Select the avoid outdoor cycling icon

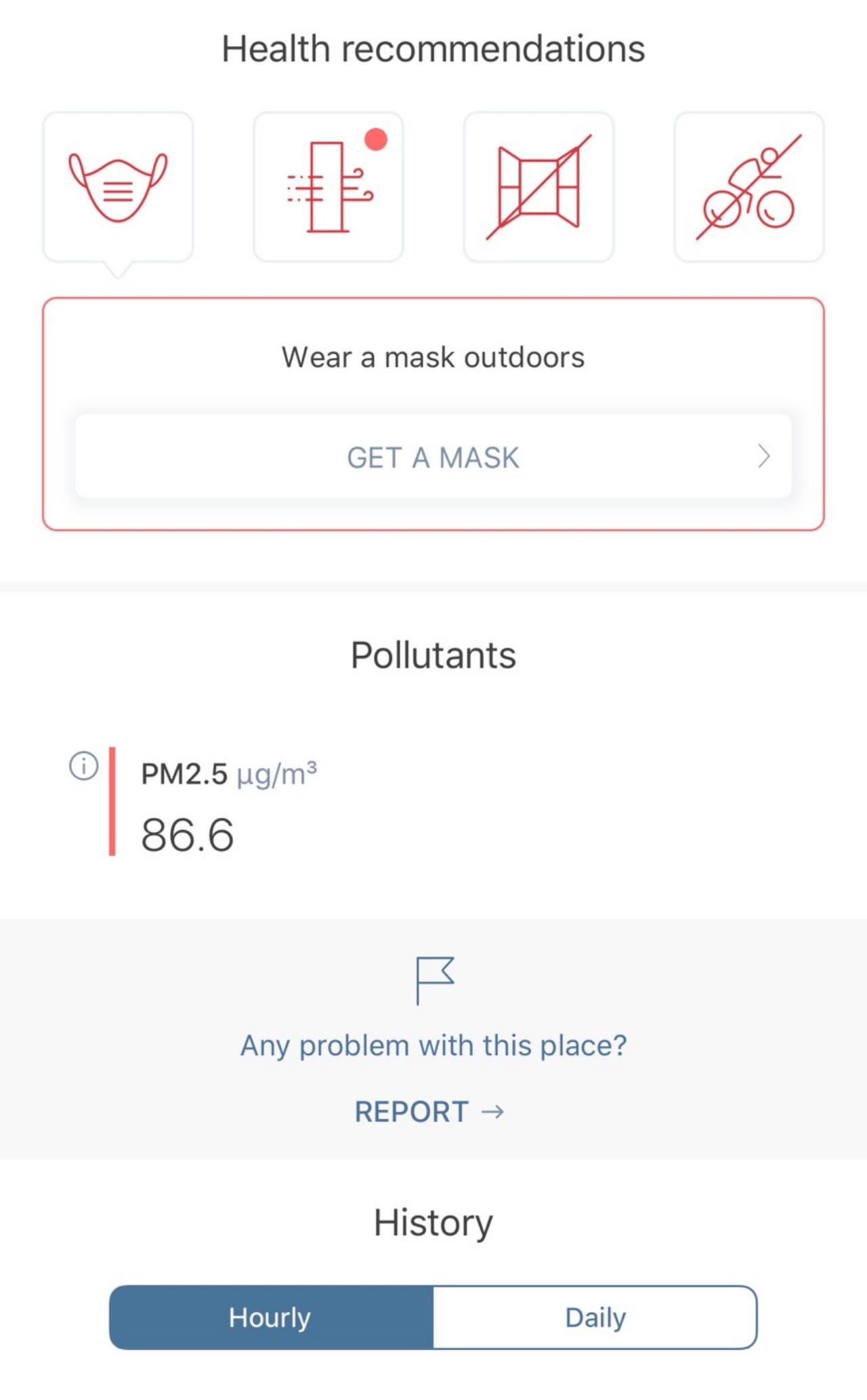coord(748,187)
